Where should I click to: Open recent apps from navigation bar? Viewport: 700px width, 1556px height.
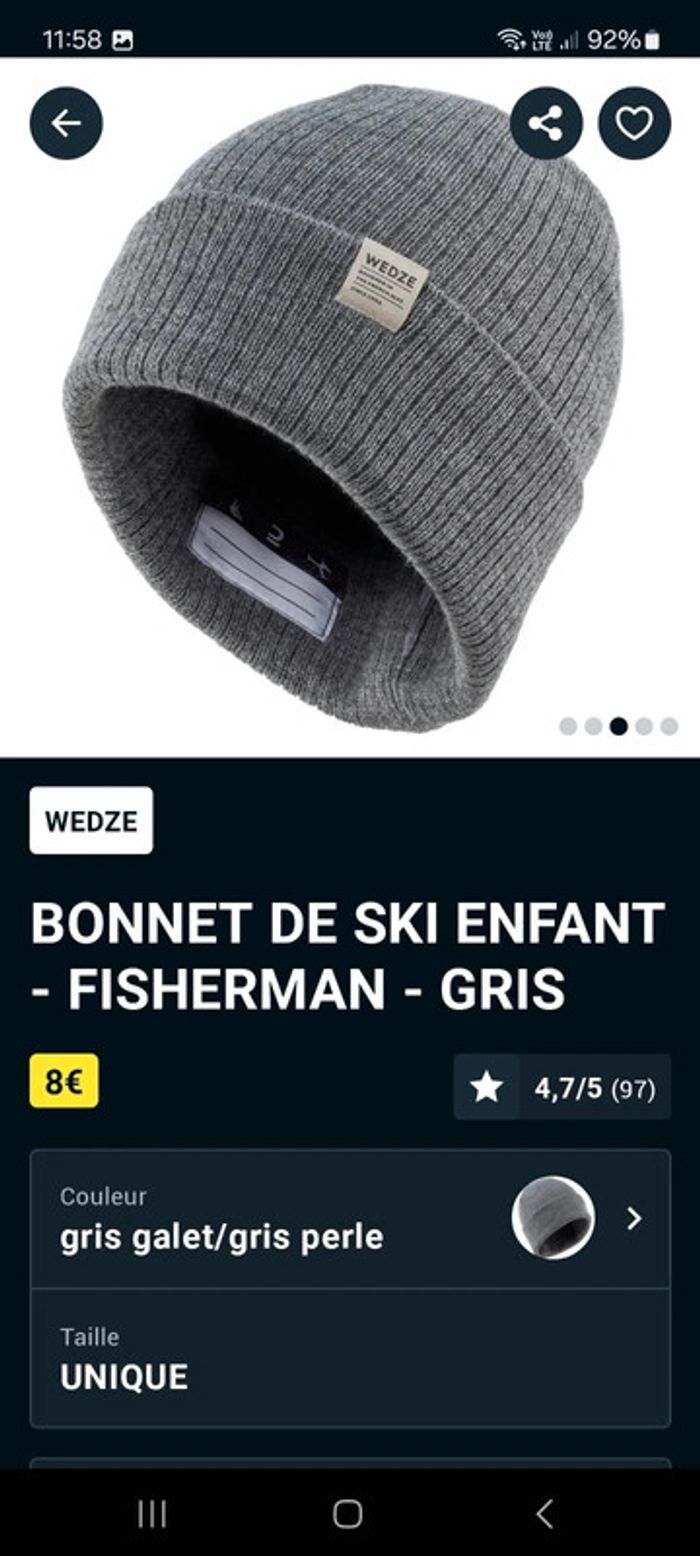(x=152, y=1514)
